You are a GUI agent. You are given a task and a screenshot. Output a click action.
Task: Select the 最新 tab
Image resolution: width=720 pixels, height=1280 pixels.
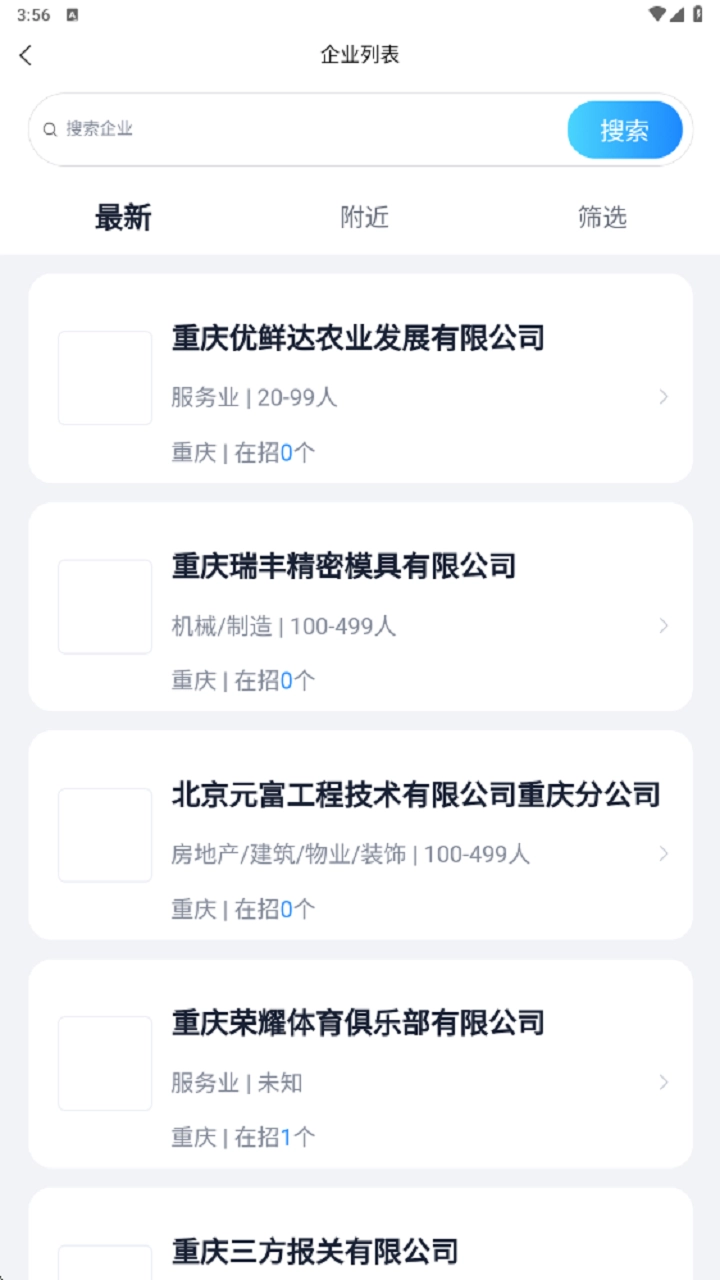(x=123, y=218)
